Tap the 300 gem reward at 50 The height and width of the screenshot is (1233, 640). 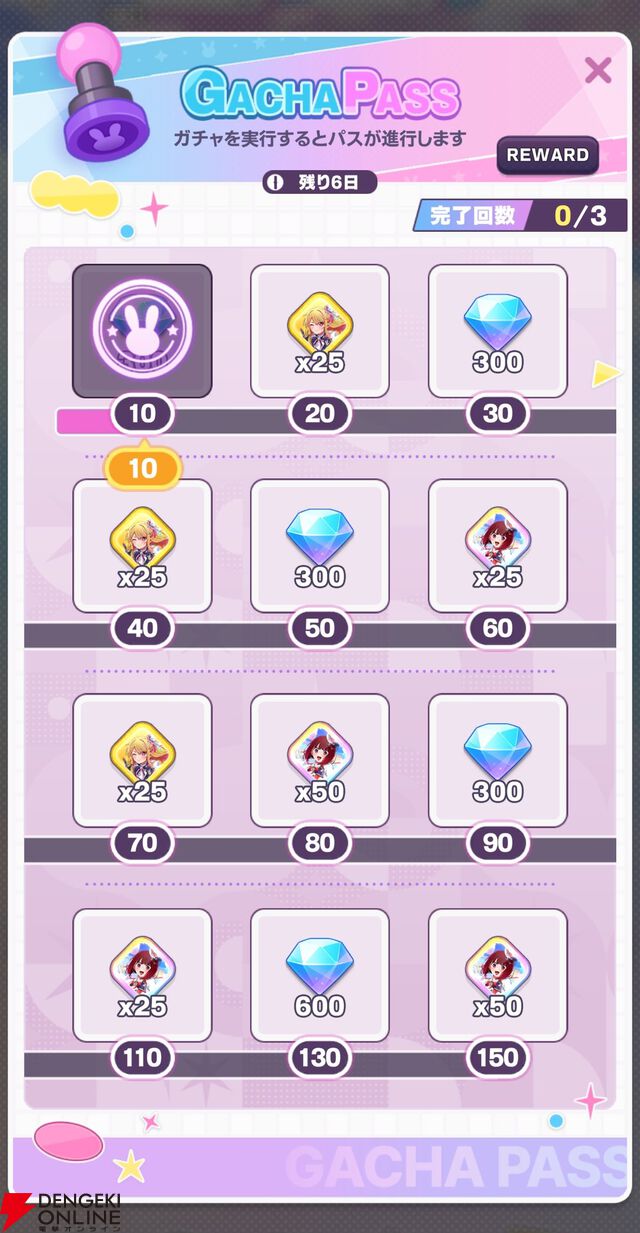(x=320, y=546)
